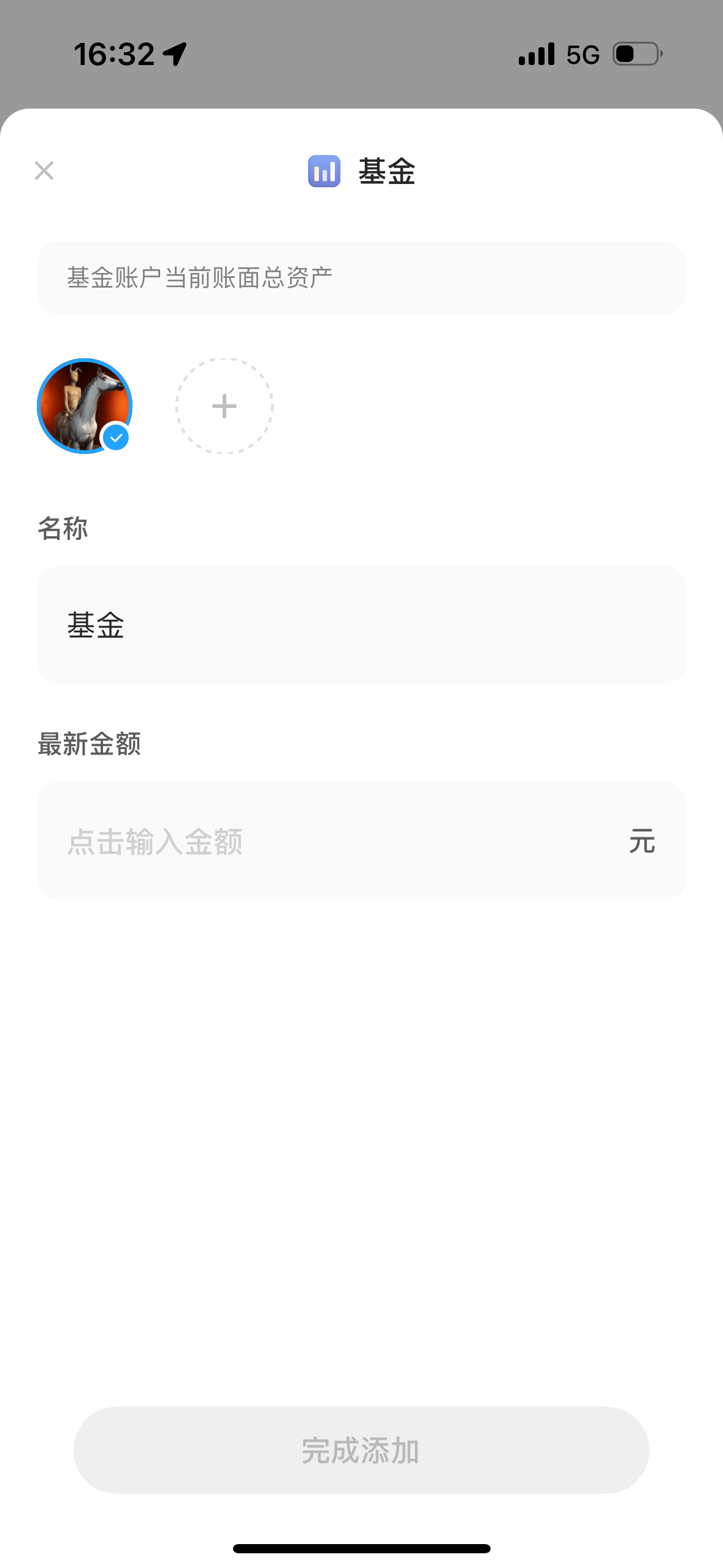
Task: Tap the 完成添加 button
Action: (361, 1450)
